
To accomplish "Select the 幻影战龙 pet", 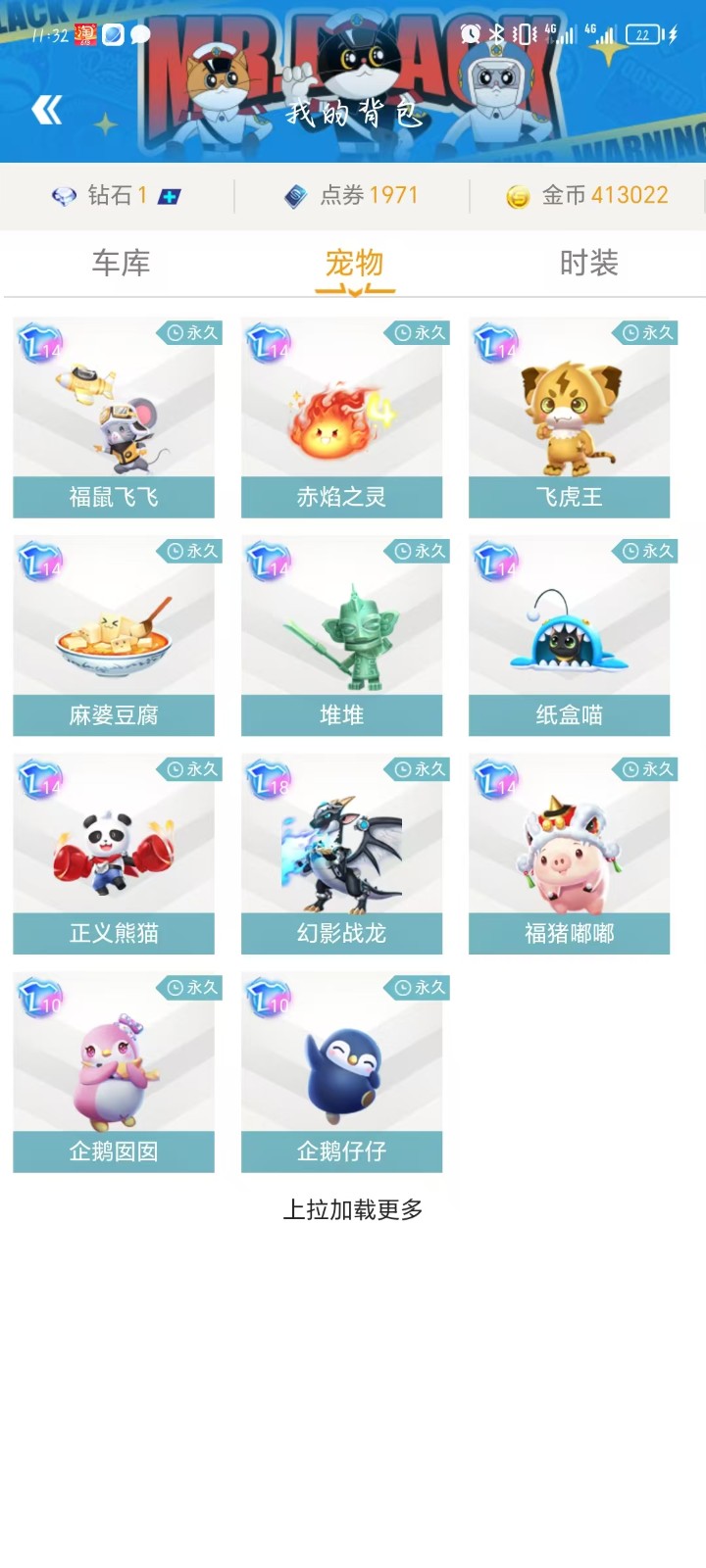I will (x=341, y=855).
